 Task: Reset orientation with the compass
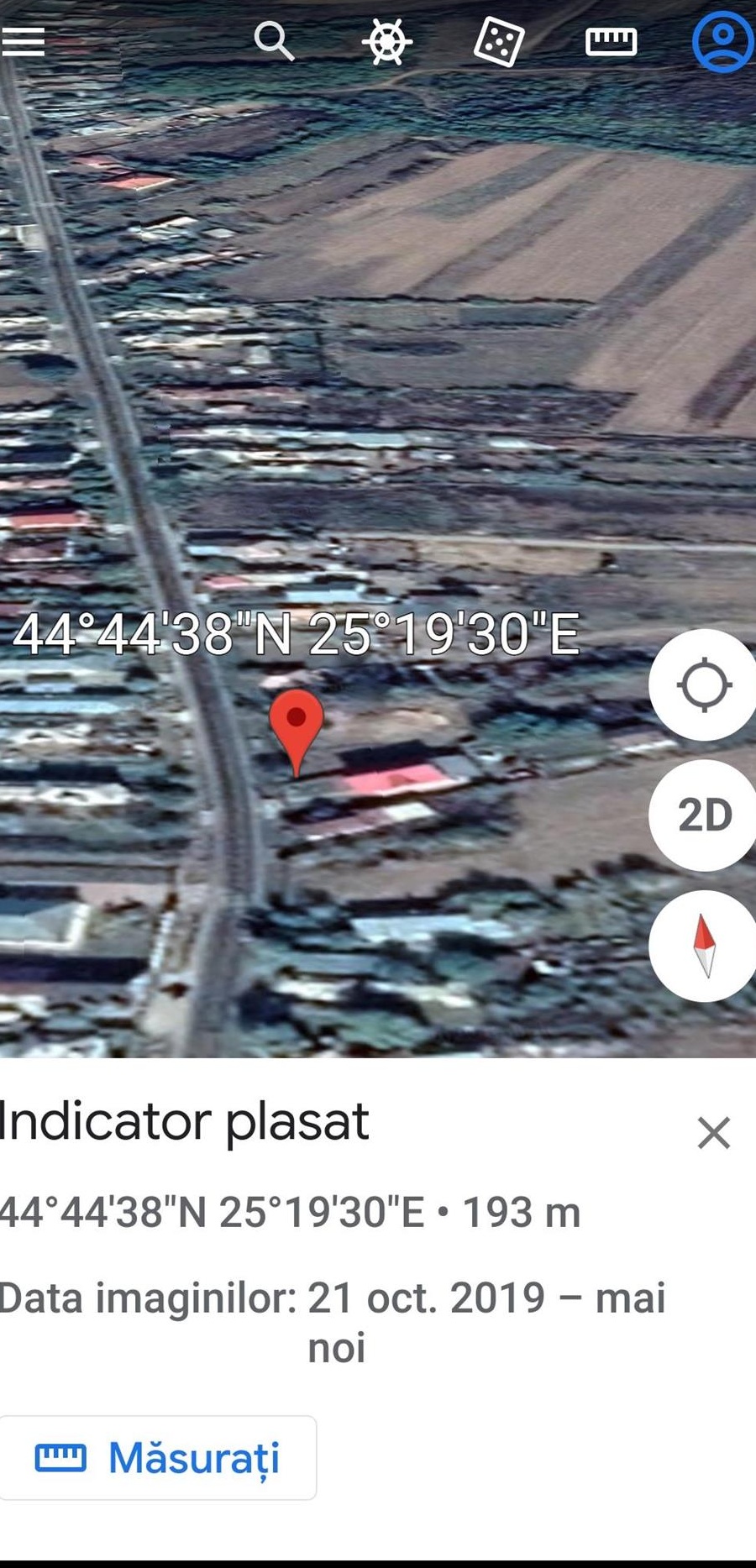point(704,946)
